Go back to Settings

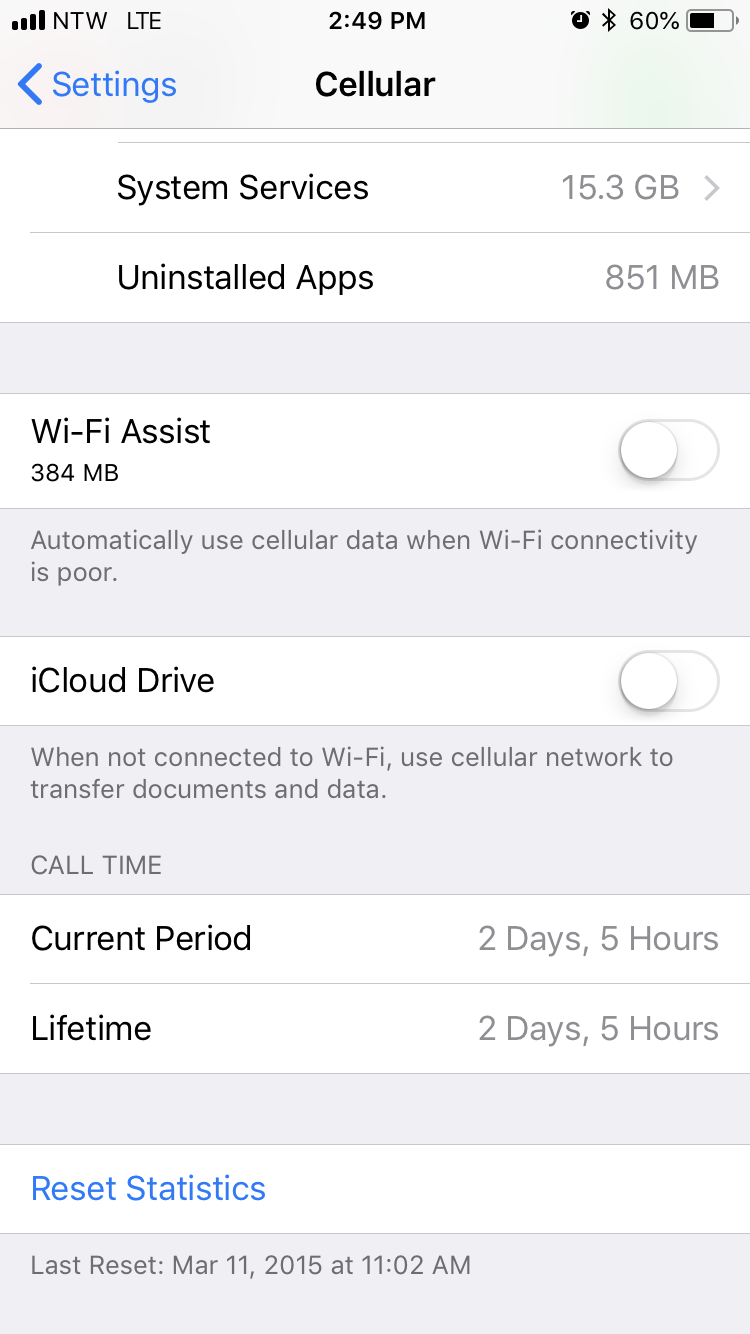[x=97, y=85]
